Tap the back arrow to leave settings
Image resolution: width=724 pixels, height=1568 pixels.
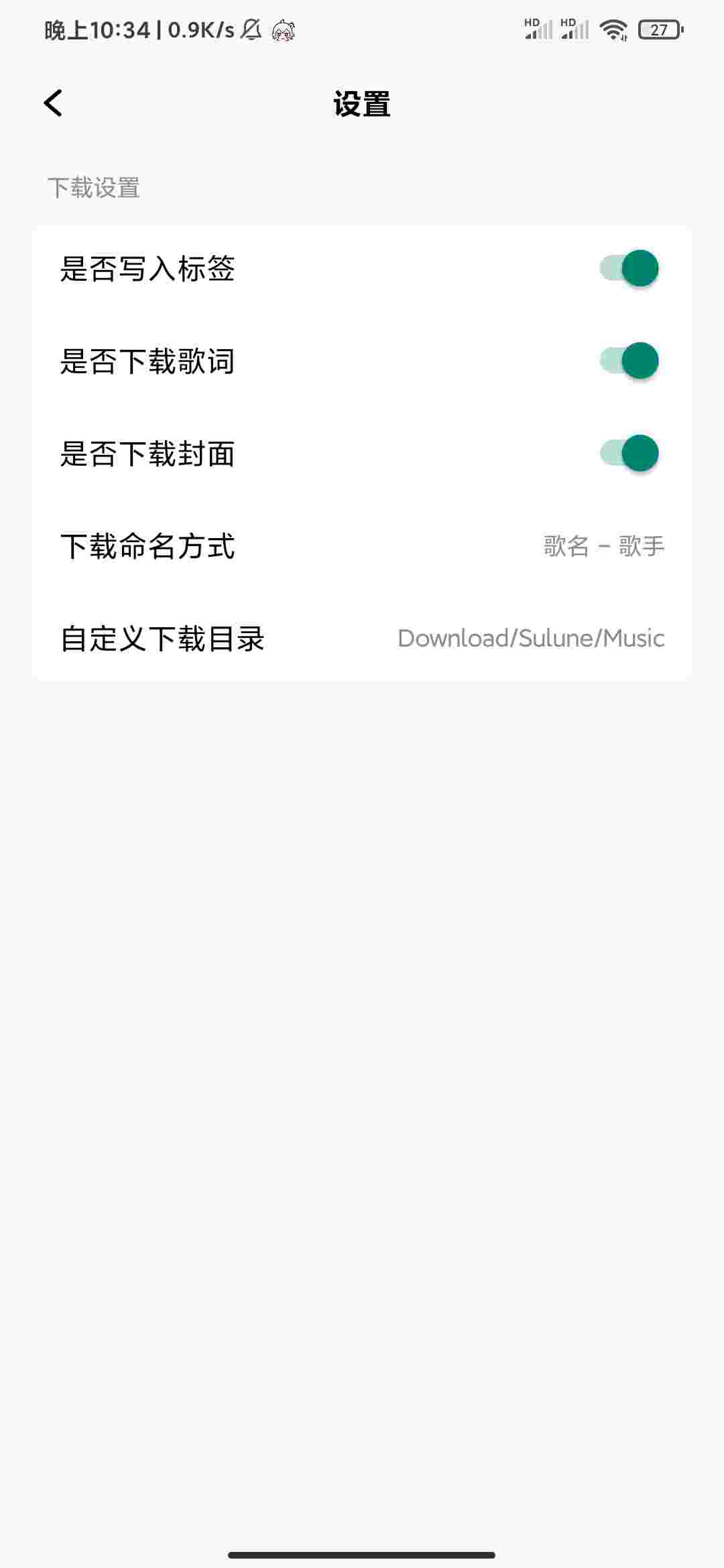click(x=52, y=103)
